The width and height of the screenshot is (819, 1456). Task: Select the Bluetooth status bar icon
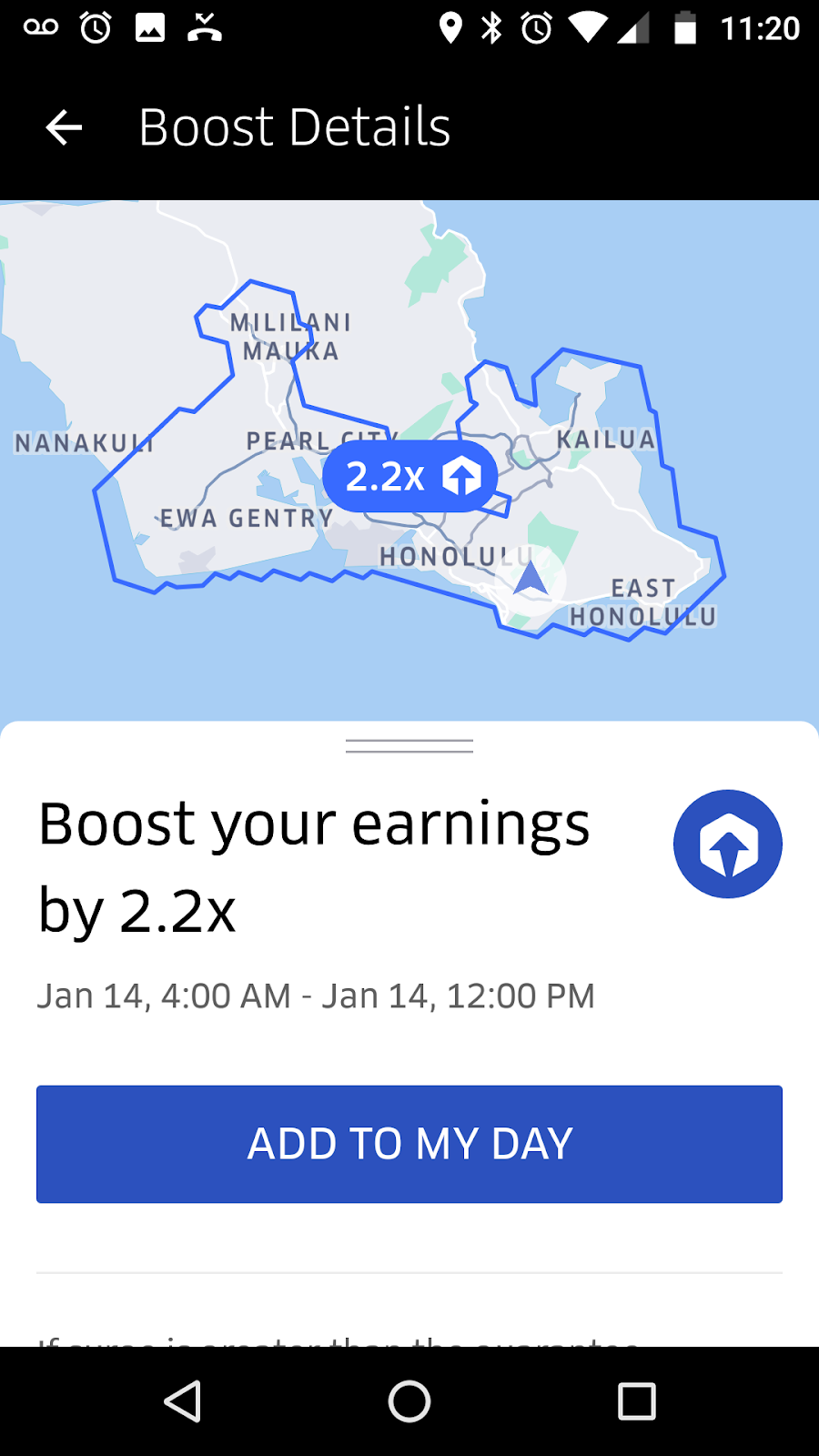[491, 27]
